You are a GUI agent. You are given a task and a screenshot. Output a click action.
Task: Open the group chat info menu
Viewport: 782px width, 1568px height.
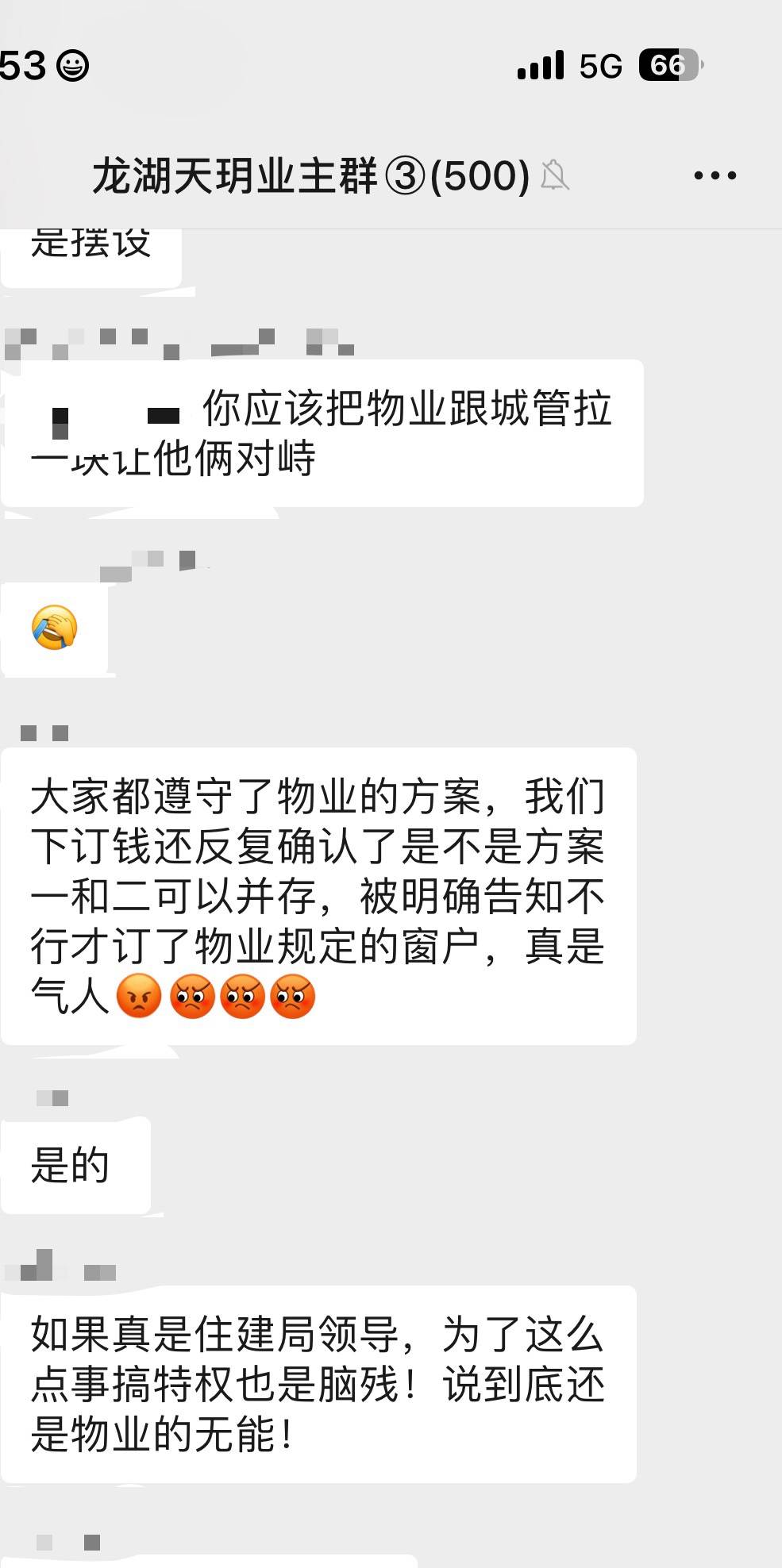[x=715, y=175]
